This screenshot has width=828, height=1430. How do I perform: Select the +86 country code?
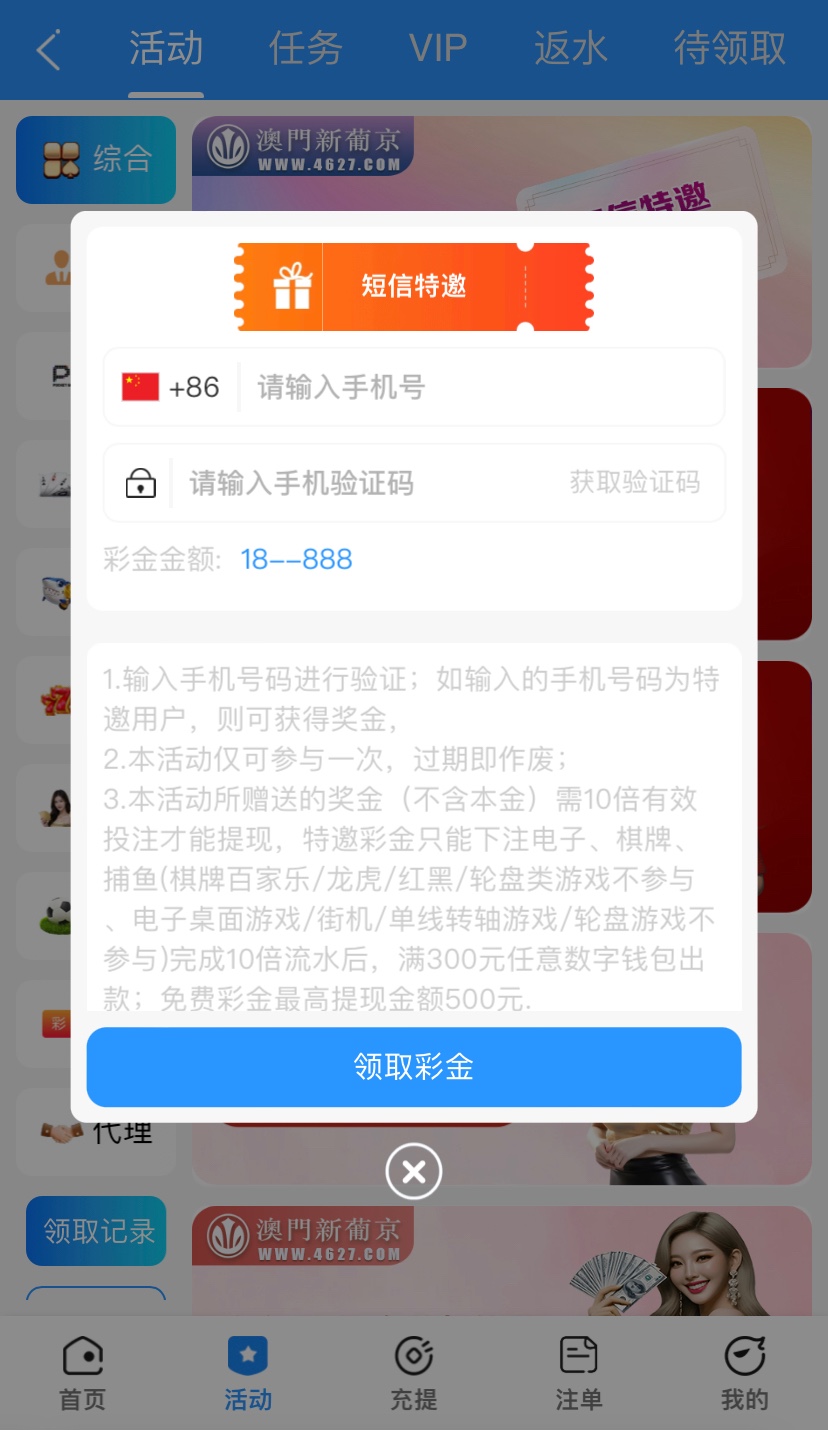click(x=171, y=387)
